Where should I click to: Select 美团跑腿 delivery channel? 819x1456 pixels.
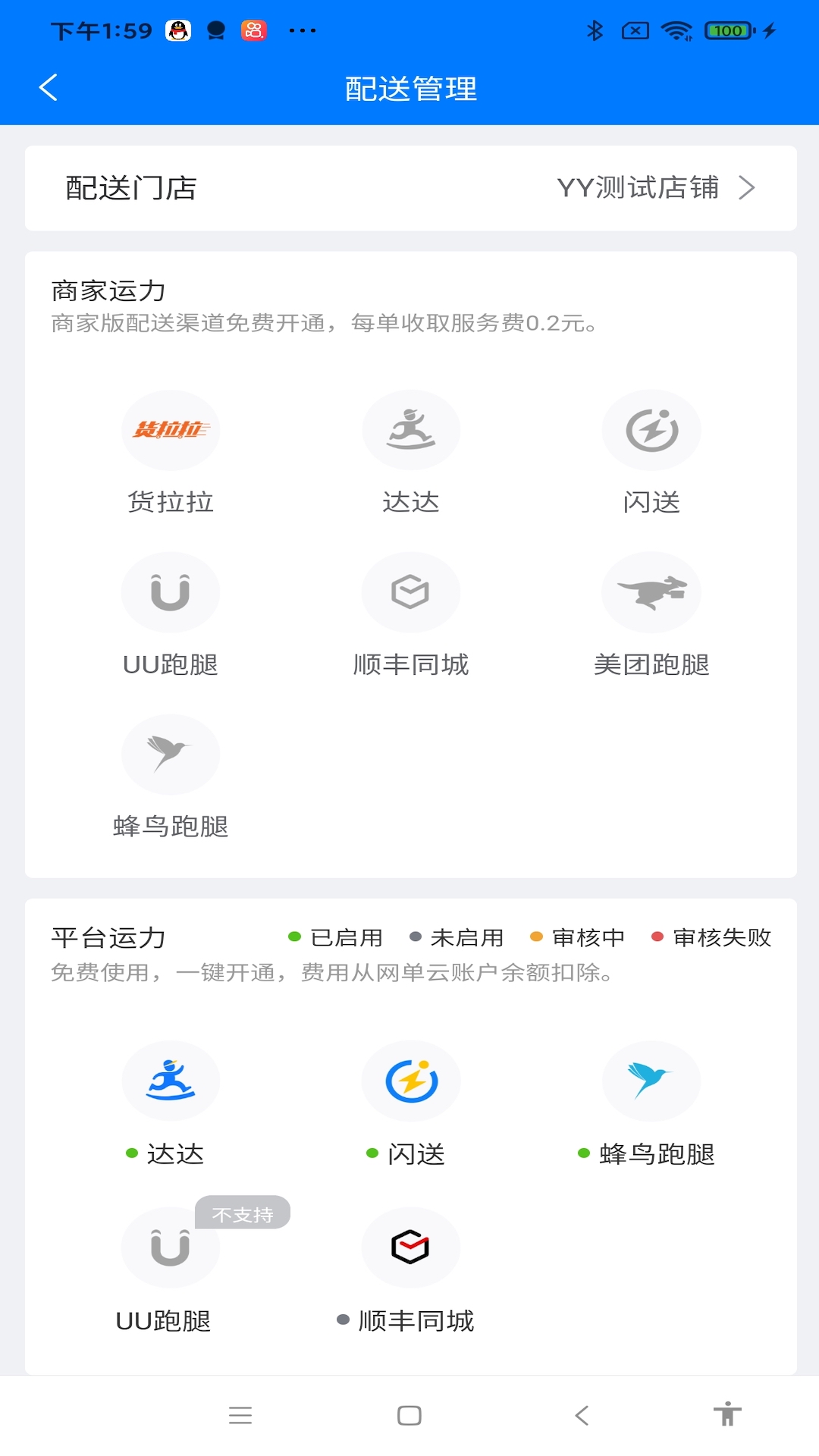(651, 593)
